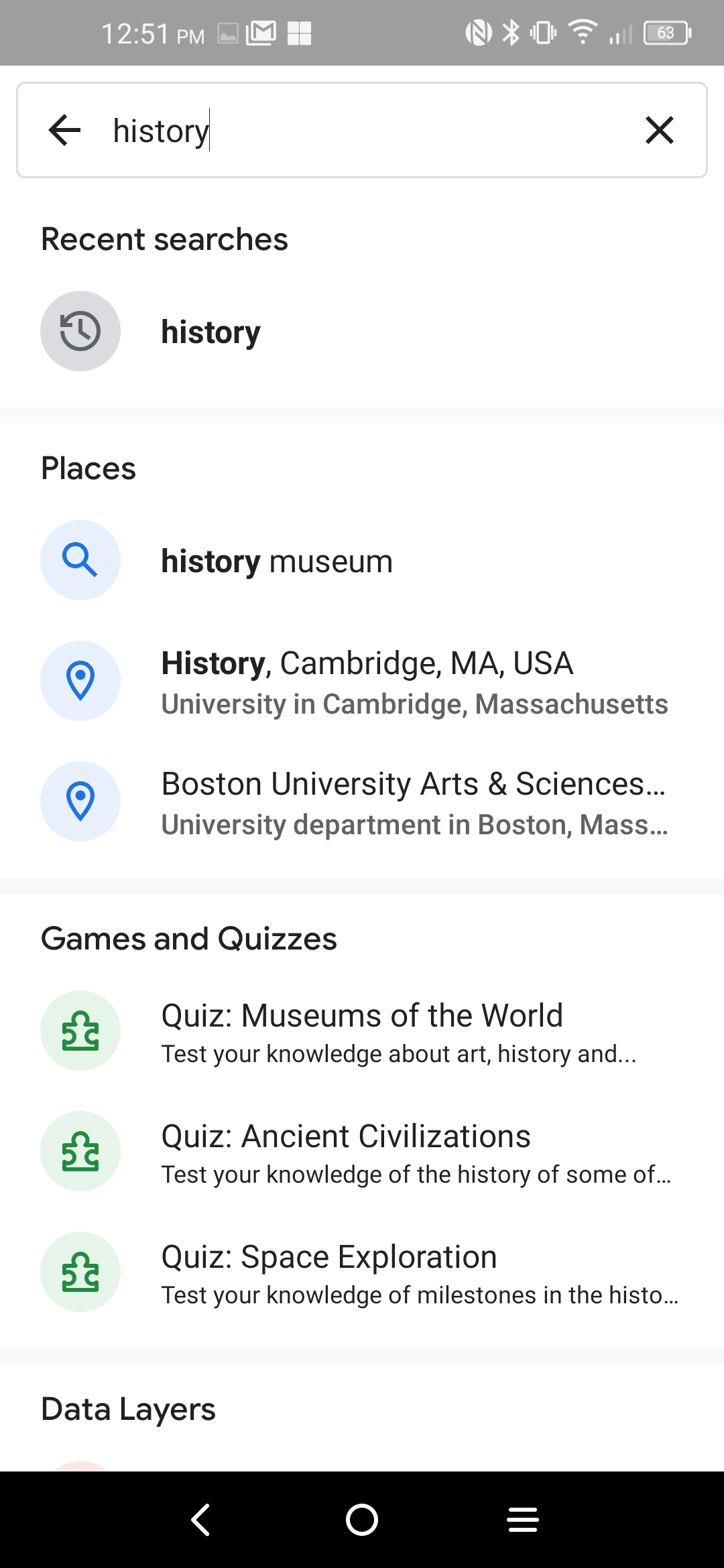Screen dimensions: 724x1568
Task: Launch Quiz: Space Exploration
Action: pos(362,1272)
